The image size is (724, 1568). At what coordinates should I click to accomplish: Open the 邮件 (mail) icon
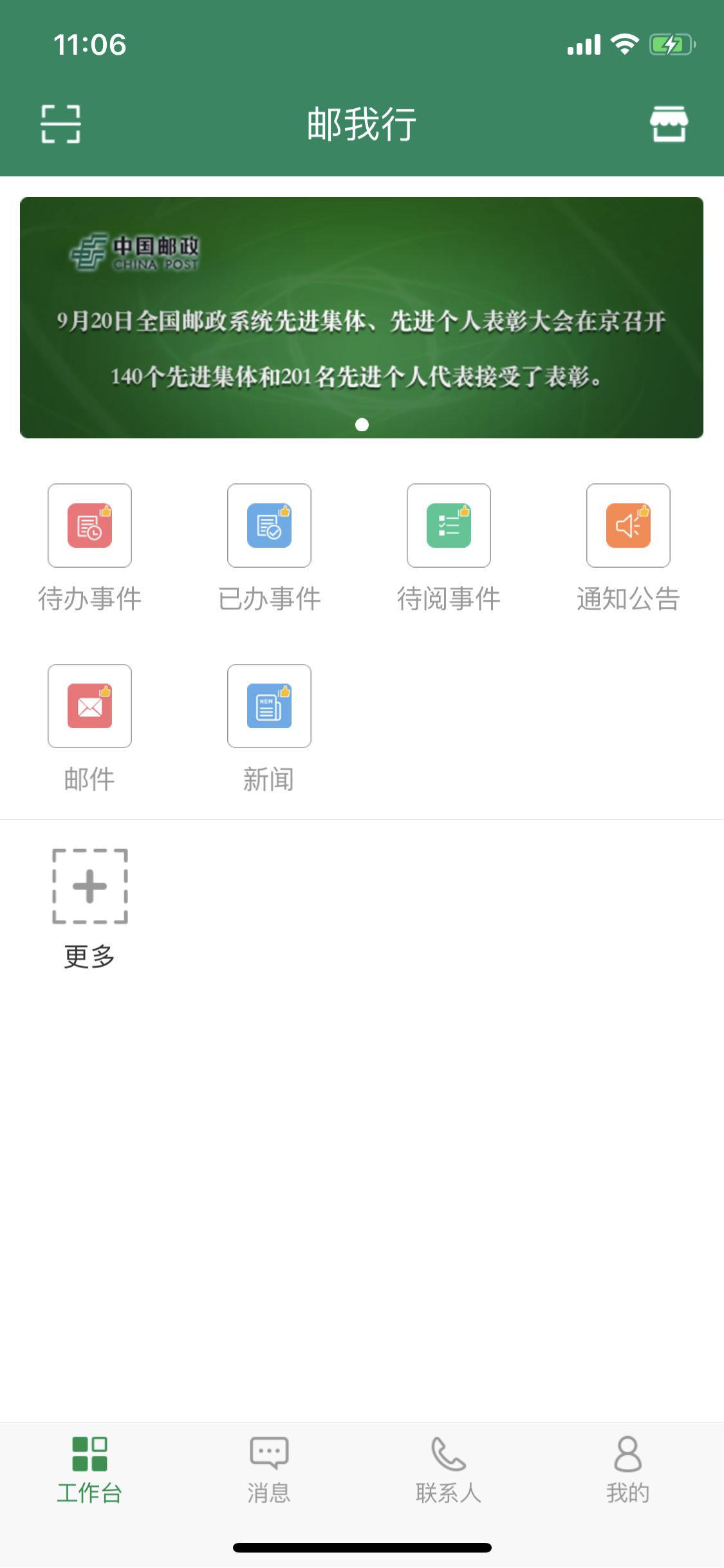(x=89, y=706)
